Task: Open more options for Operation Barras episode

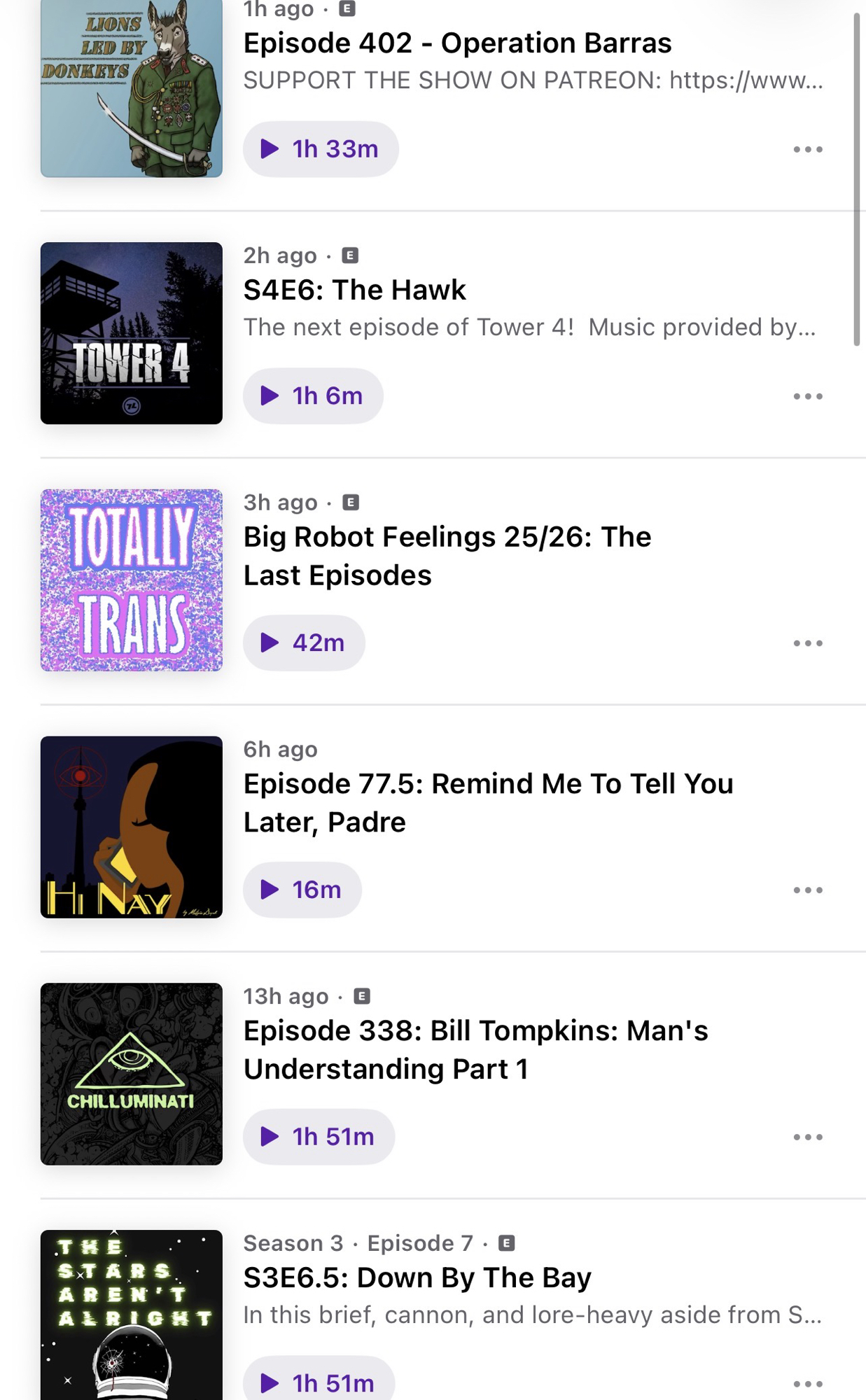Action: (x=807, y=149)
